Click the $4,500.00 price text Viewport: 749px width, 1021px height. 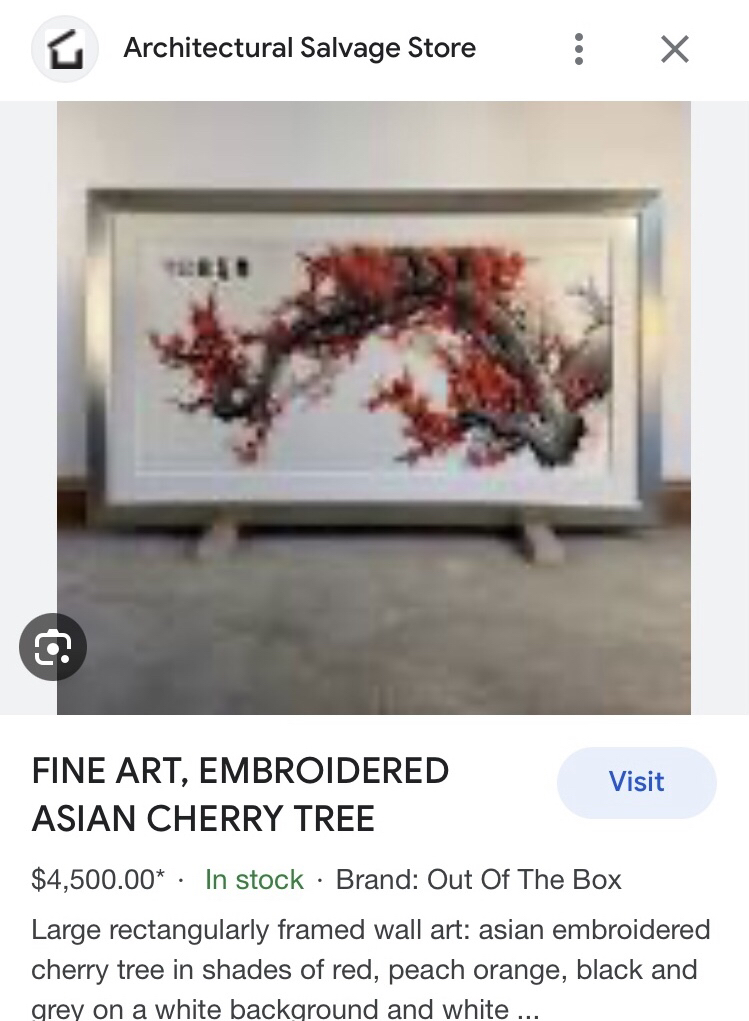[x=96, y=880]
